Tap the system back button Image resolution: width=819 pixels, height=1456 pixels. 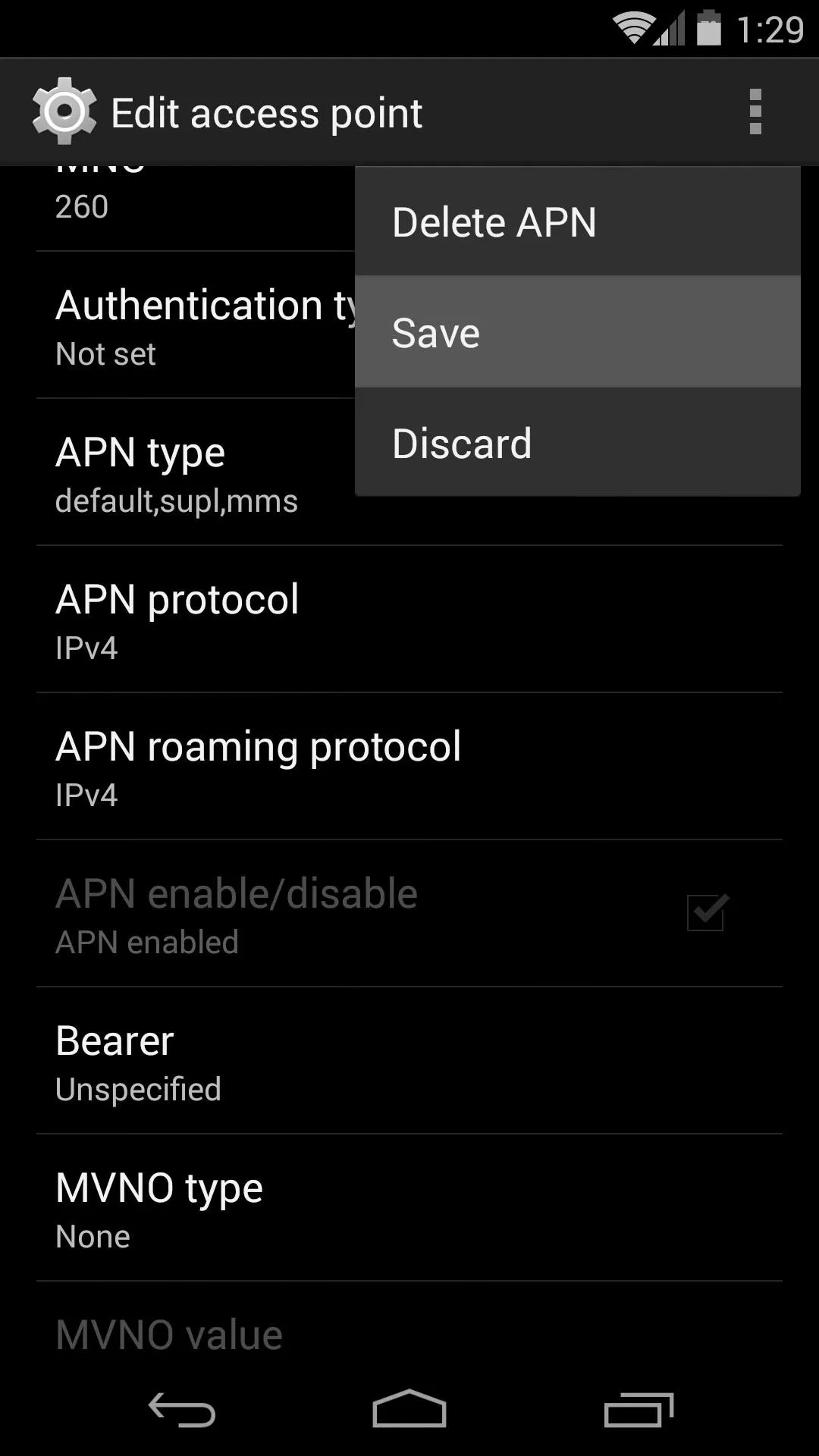pyautogui.click(x=182, y=1410)
